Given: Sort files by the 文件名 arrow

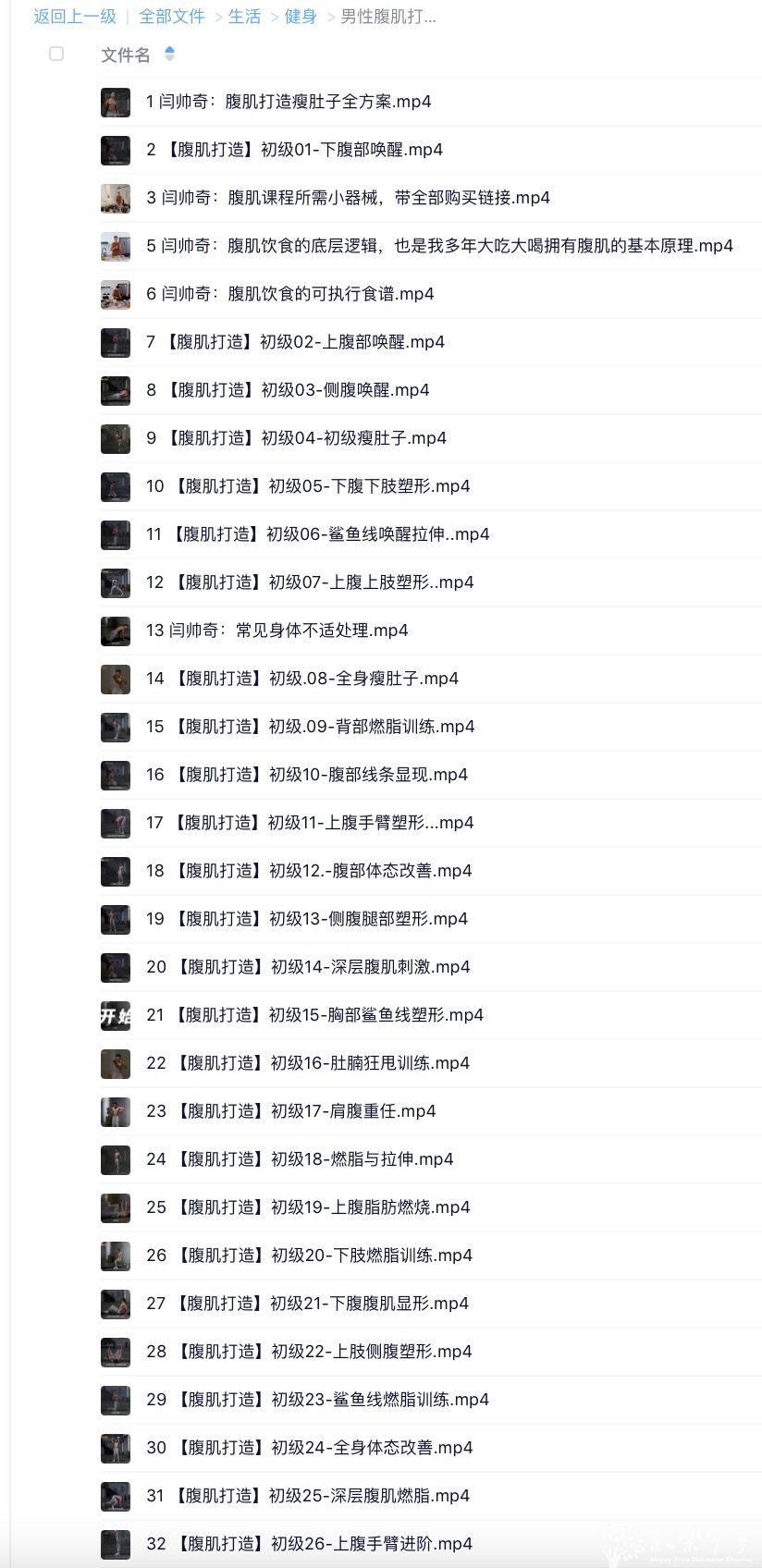Looking at the screenshot, I should click(x=169, y=55).
